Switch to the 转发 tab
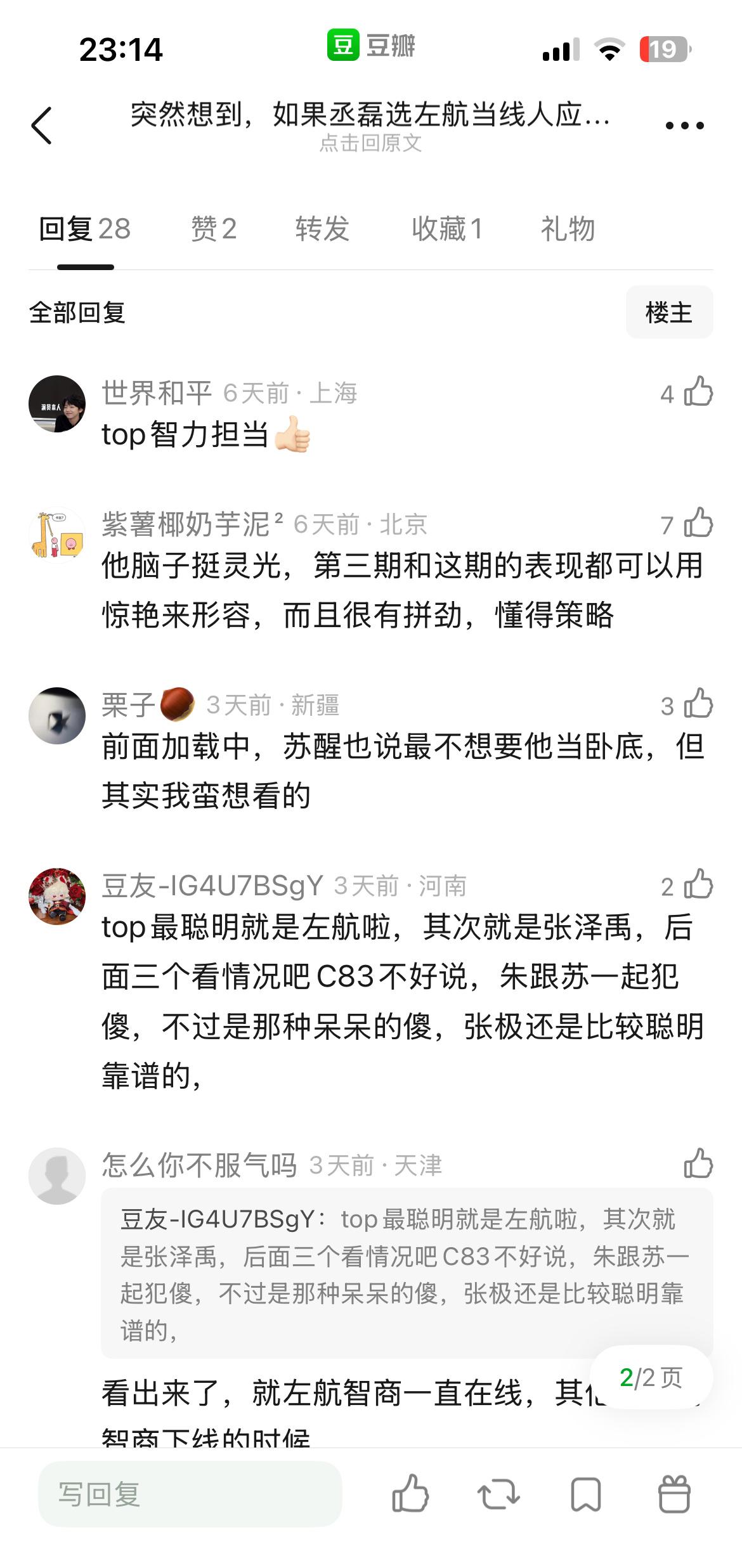 point(322,229)
